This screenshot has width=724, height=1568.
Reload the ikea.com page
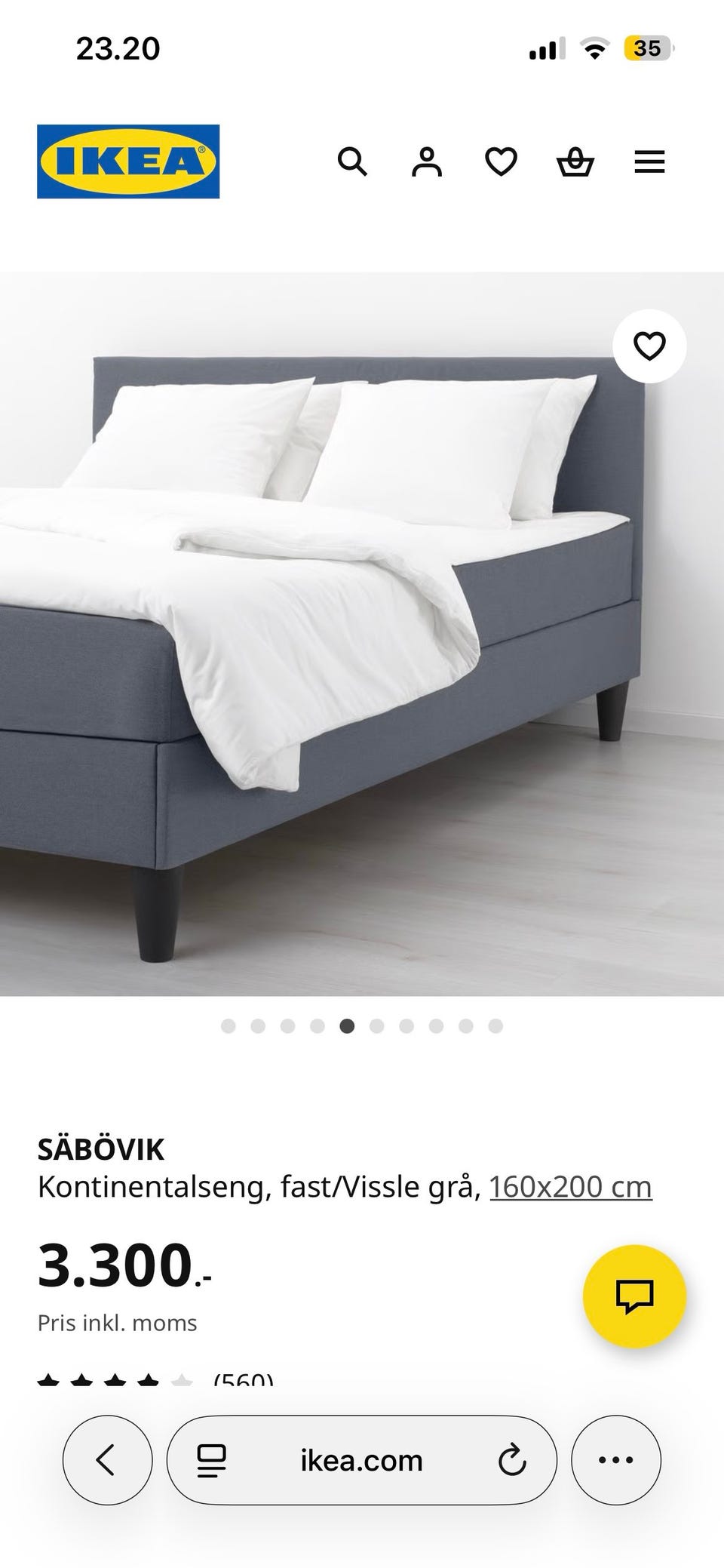pos(512,1460)
